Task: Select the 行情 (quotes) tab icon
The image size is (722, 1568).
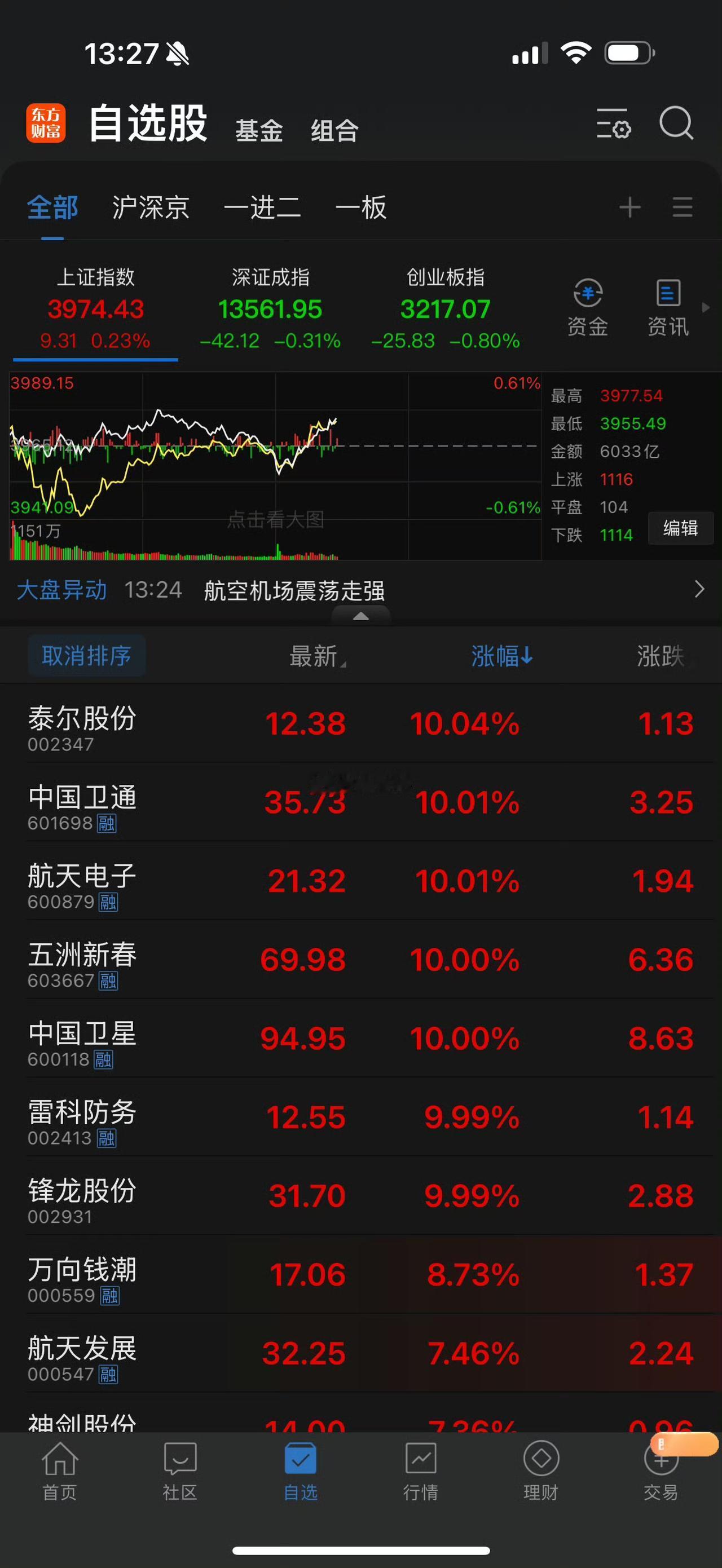Action: [421, 1470]
